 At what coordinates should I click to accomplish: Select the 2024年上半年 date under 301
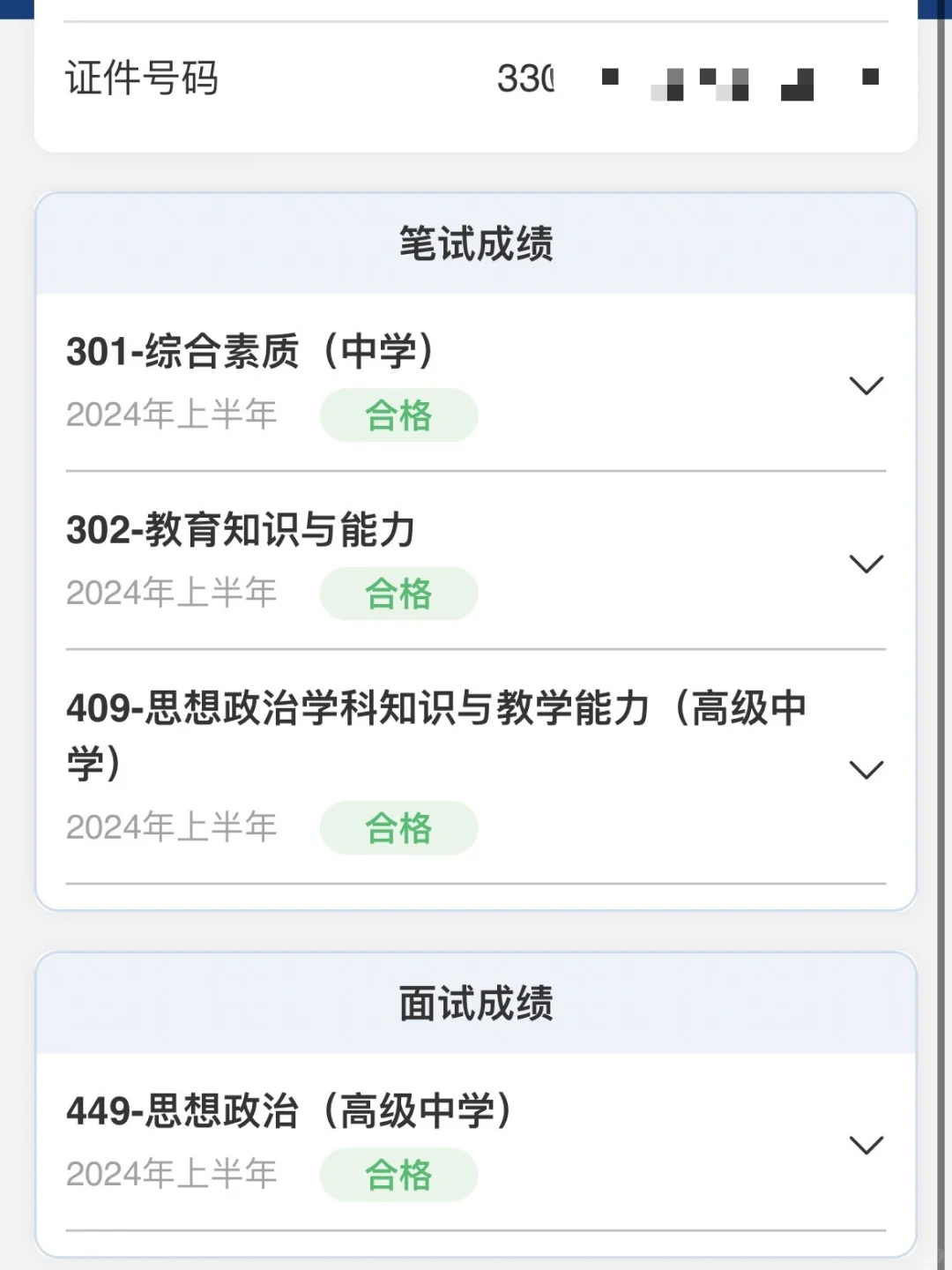pyautogui.click(x=172, y=415)
